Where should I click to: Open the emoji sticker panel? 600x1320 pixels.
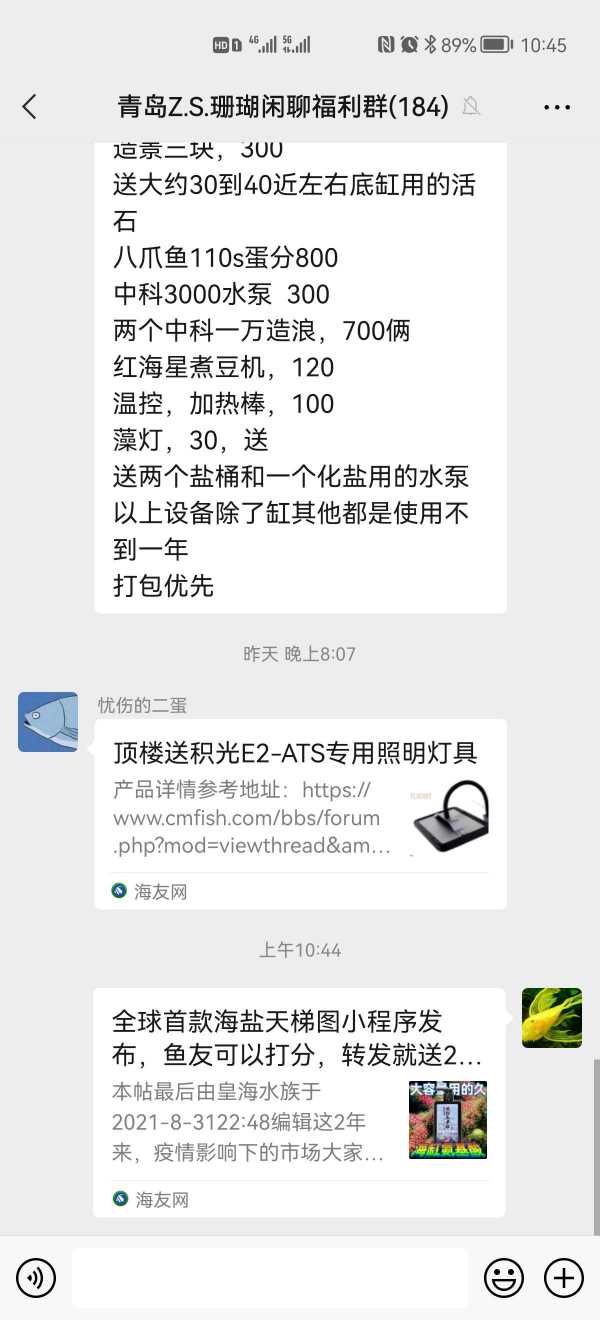(504, 1277)
